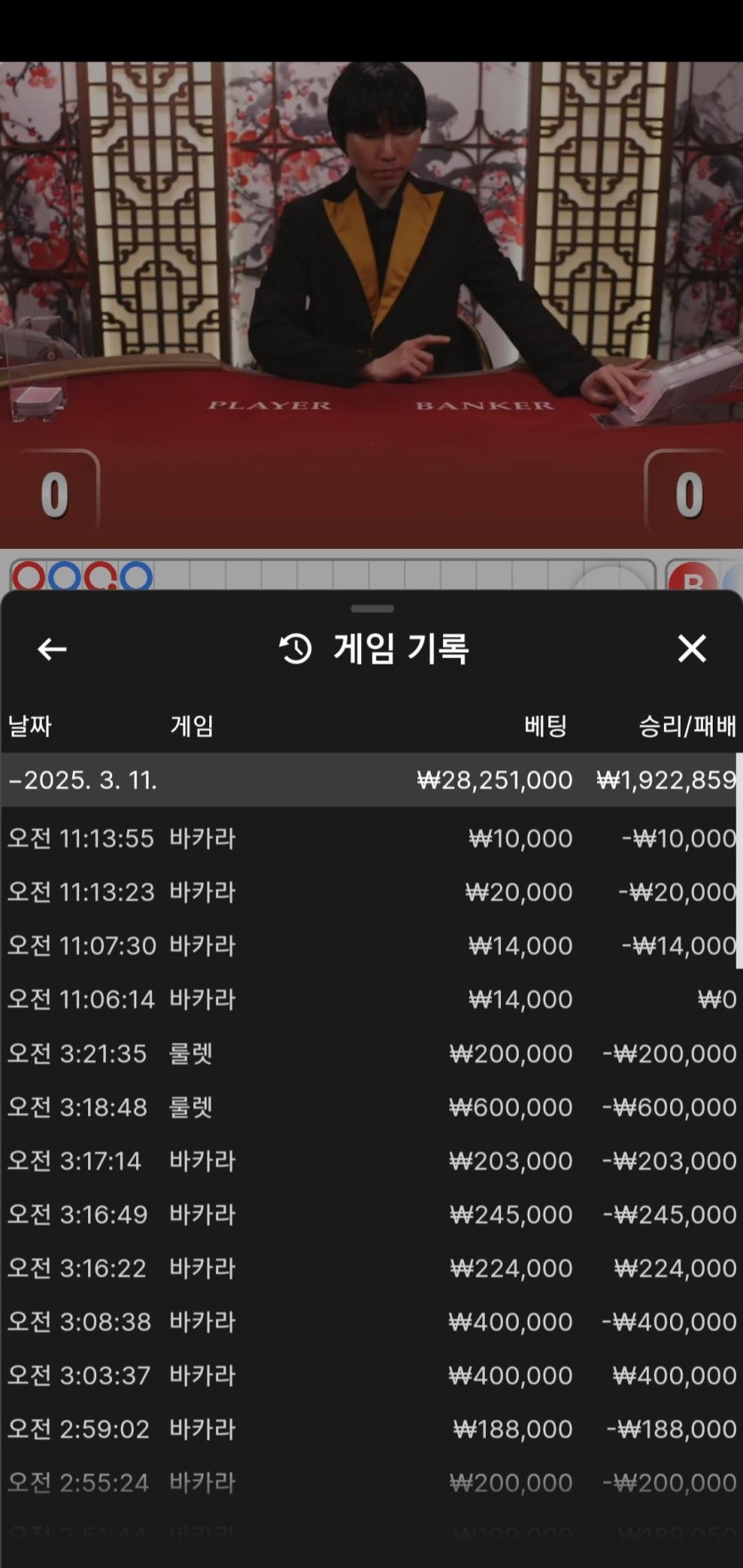The height and width of the screenshot is (1568, 743).
Task: Open the 오전 3:17:14 바카라 record
Action: pos(371,1161)
